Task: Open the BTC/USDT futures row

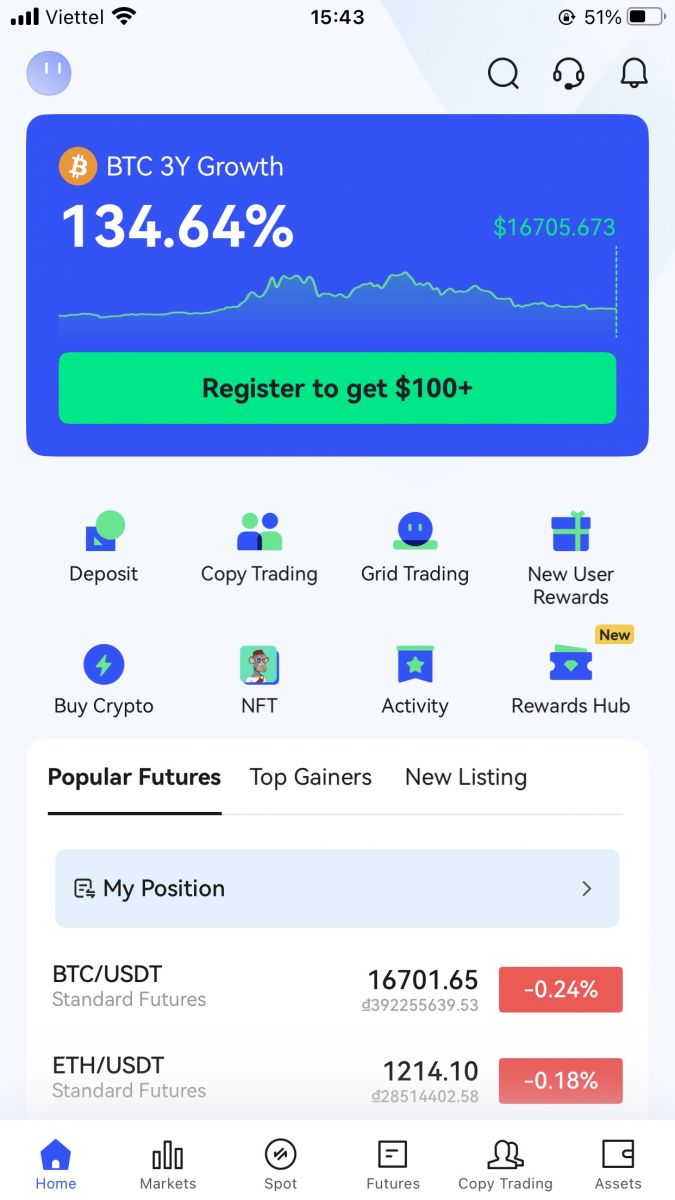Action: coord(337,988)
